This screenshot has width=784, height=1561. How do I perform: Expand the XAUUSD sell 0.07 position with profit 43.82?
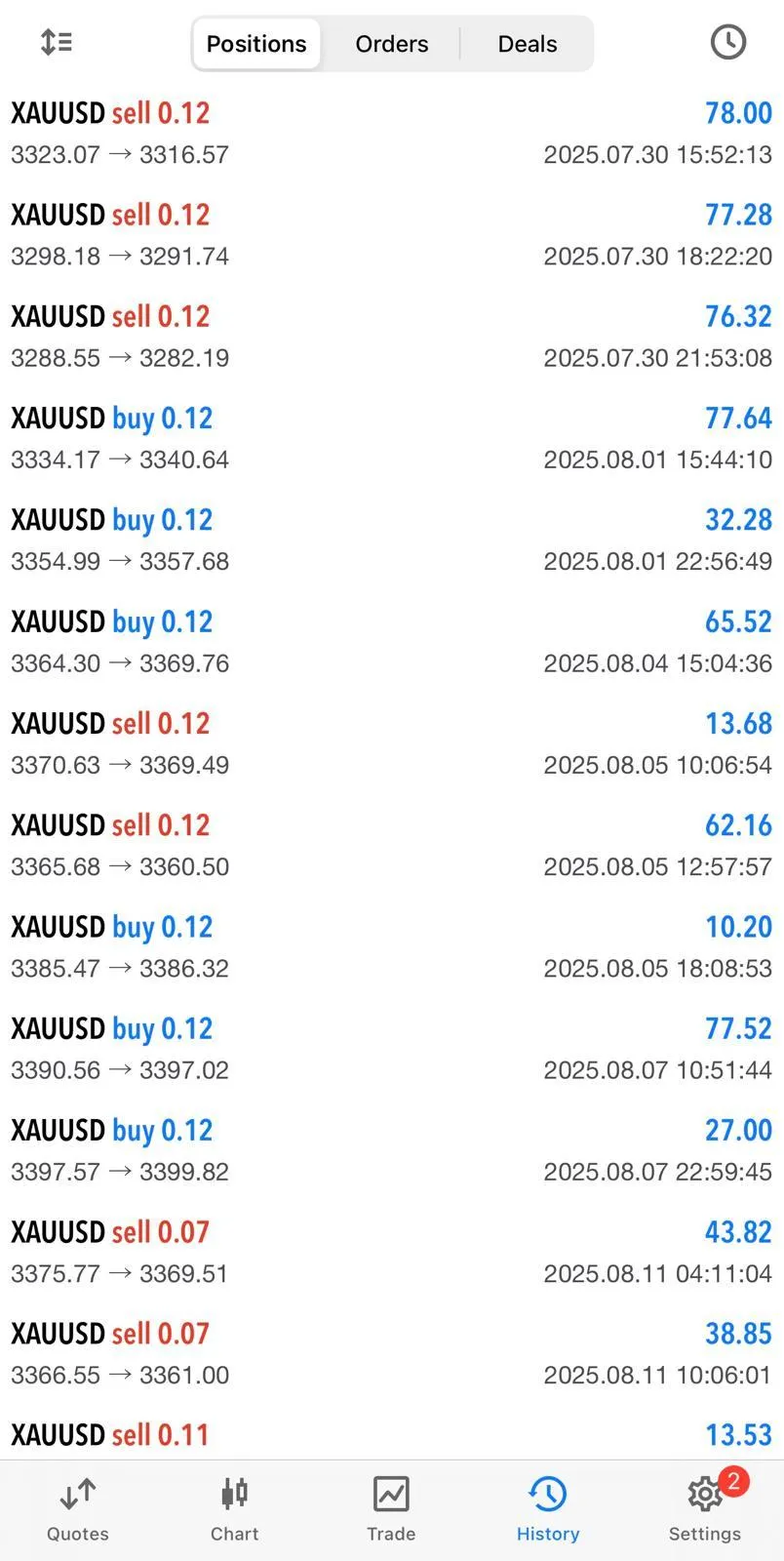391,1252
